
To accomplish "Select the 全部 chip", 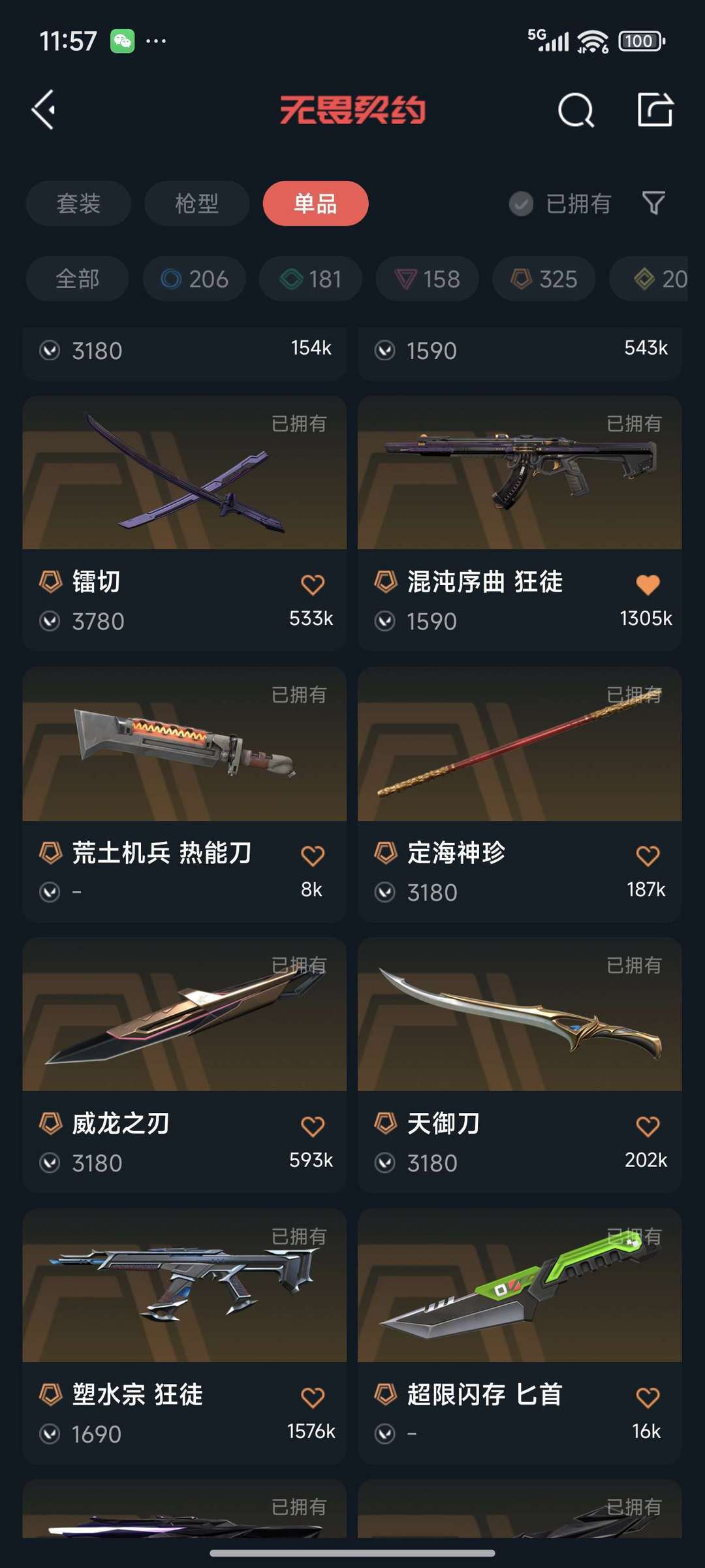I will coord(77,279).
